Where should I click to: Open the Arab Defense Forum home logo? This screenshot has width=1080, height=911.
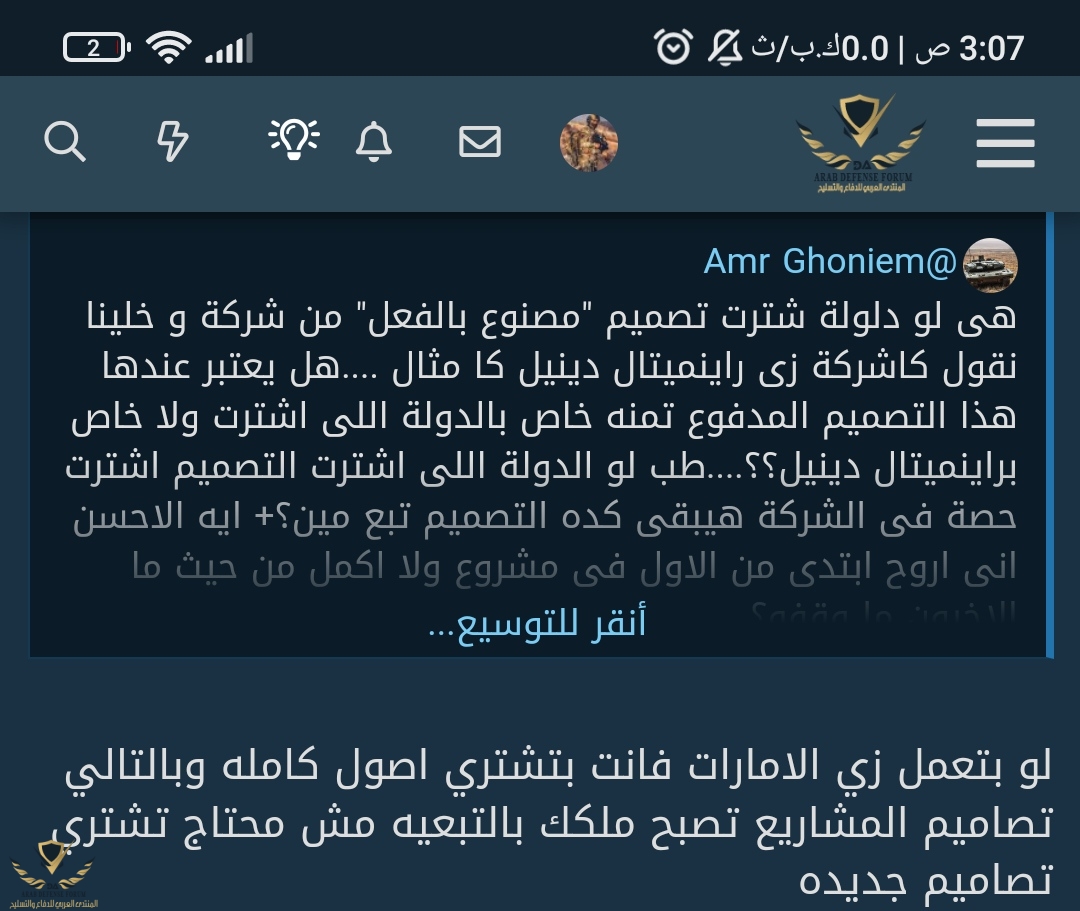[859, 143]
